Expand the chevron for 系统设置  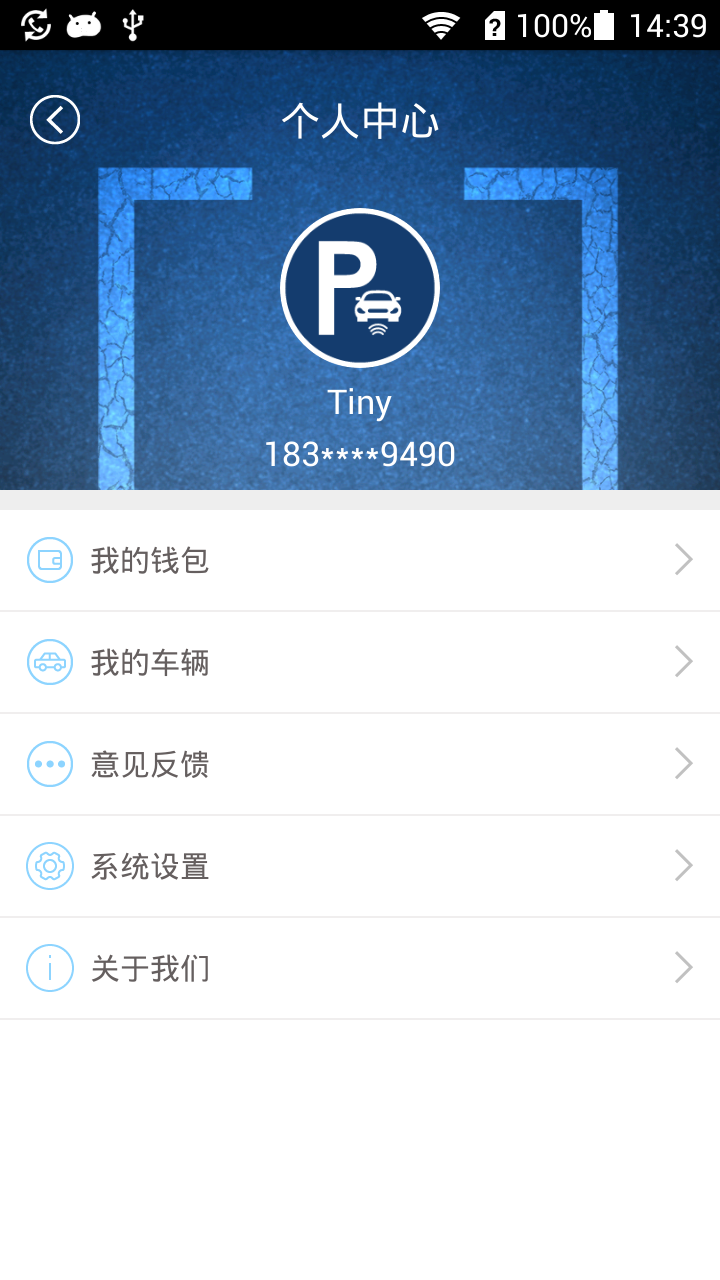(683, 866)
